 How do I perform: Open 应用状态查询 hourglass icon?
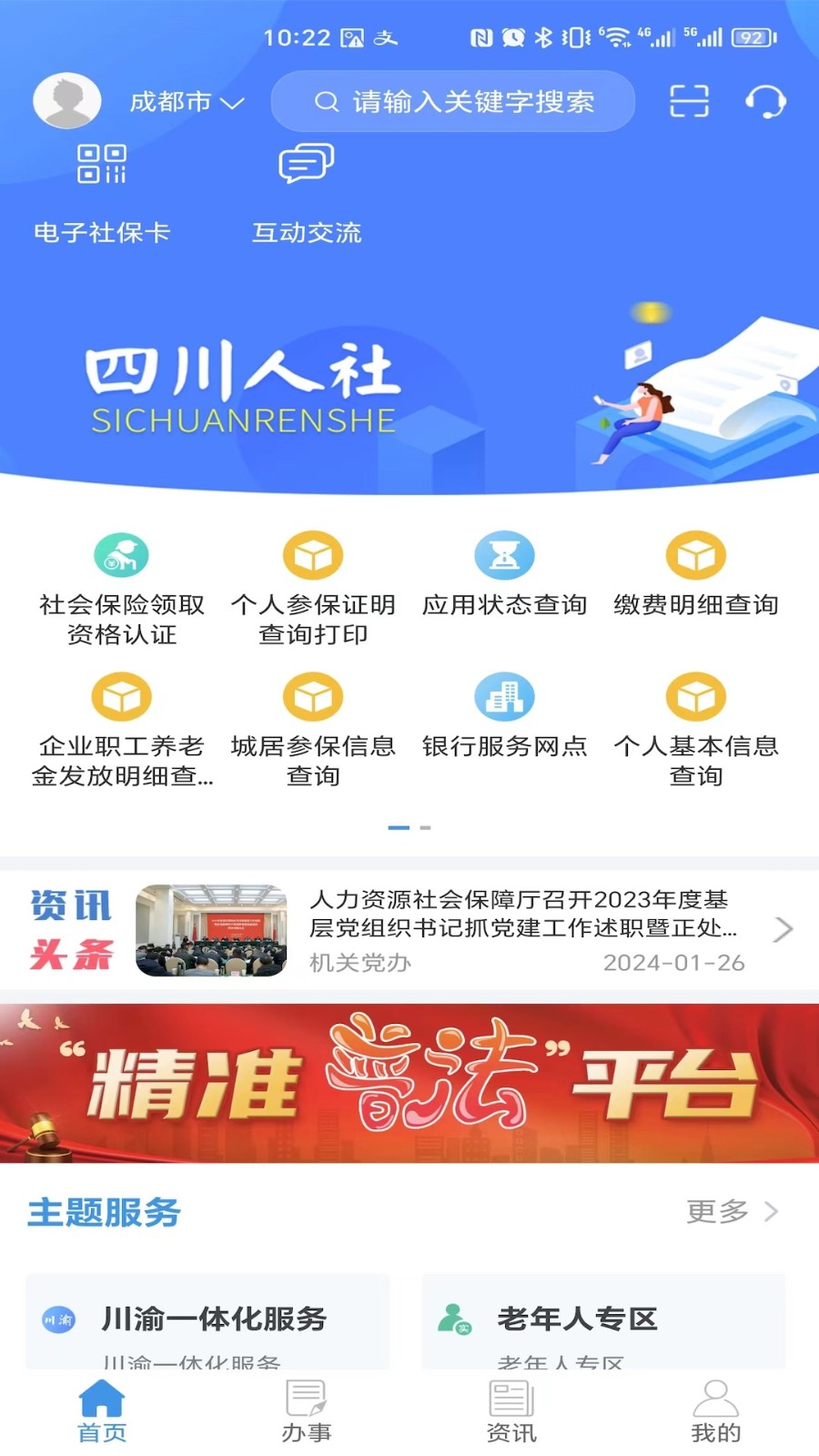pos(505,573)
